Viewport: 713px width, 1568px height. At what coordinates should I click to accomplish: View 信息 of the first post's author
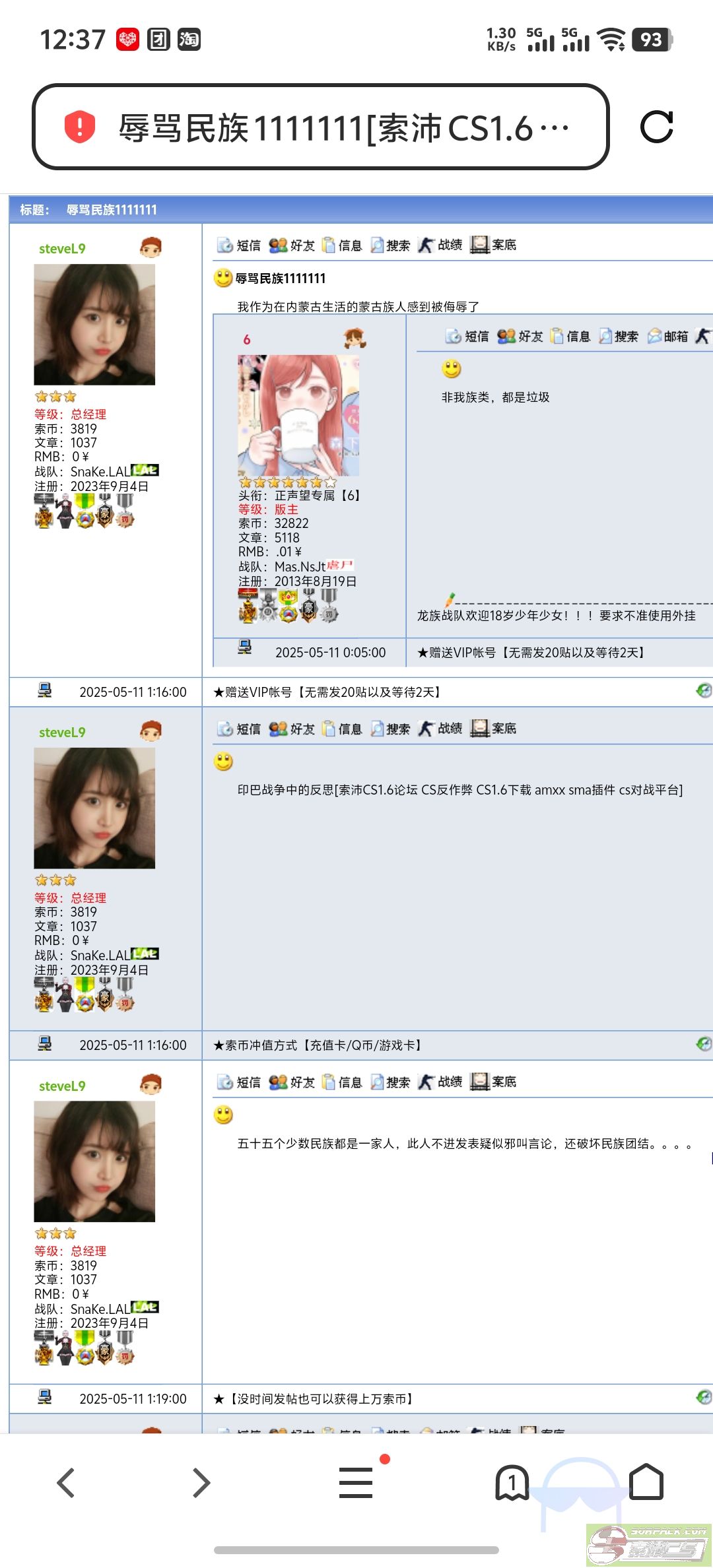point(342,245)
